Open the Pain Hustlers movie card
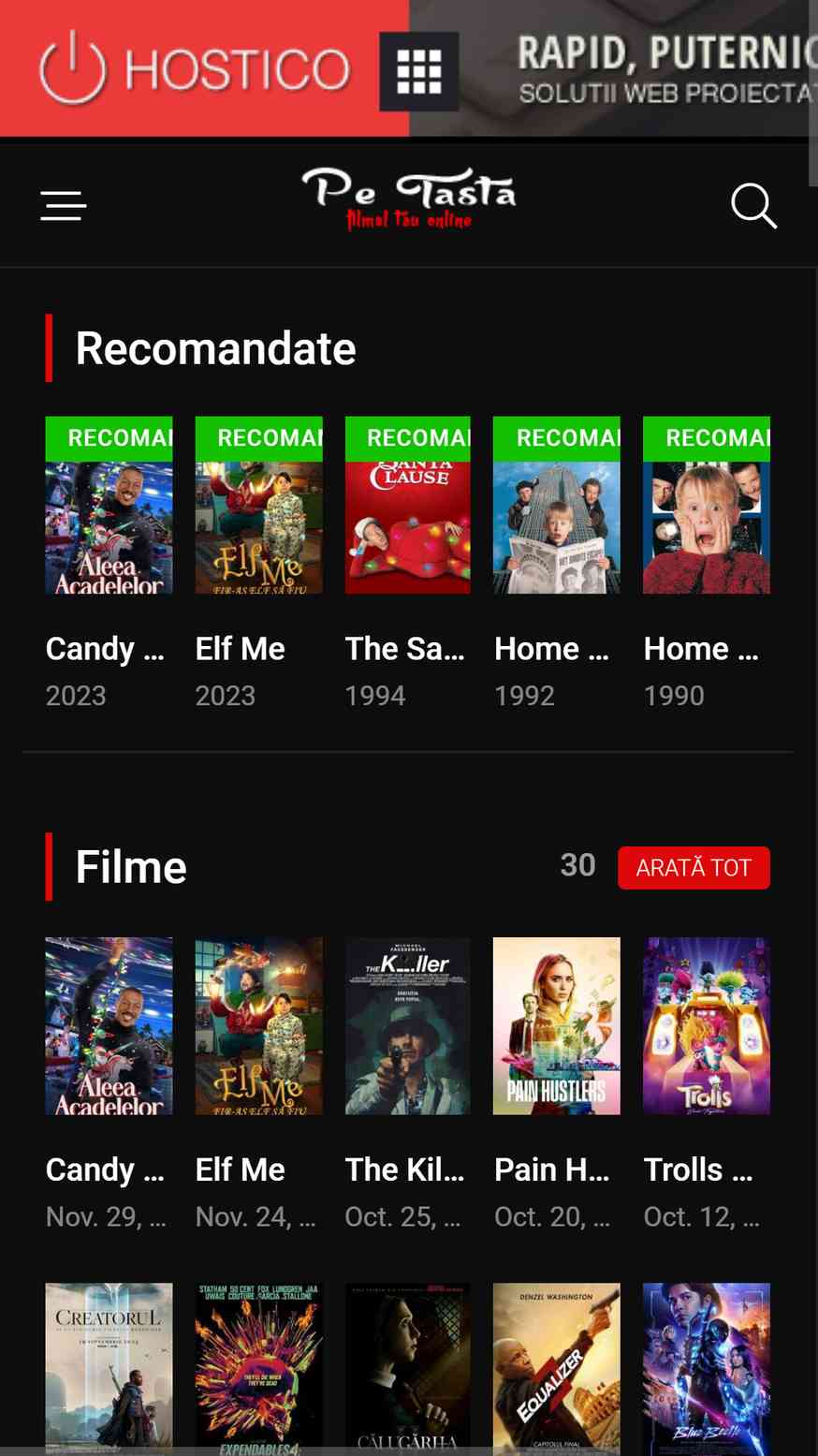Image resolution: width=818 pixels, height=1456 pixels. click(557, 1026)
